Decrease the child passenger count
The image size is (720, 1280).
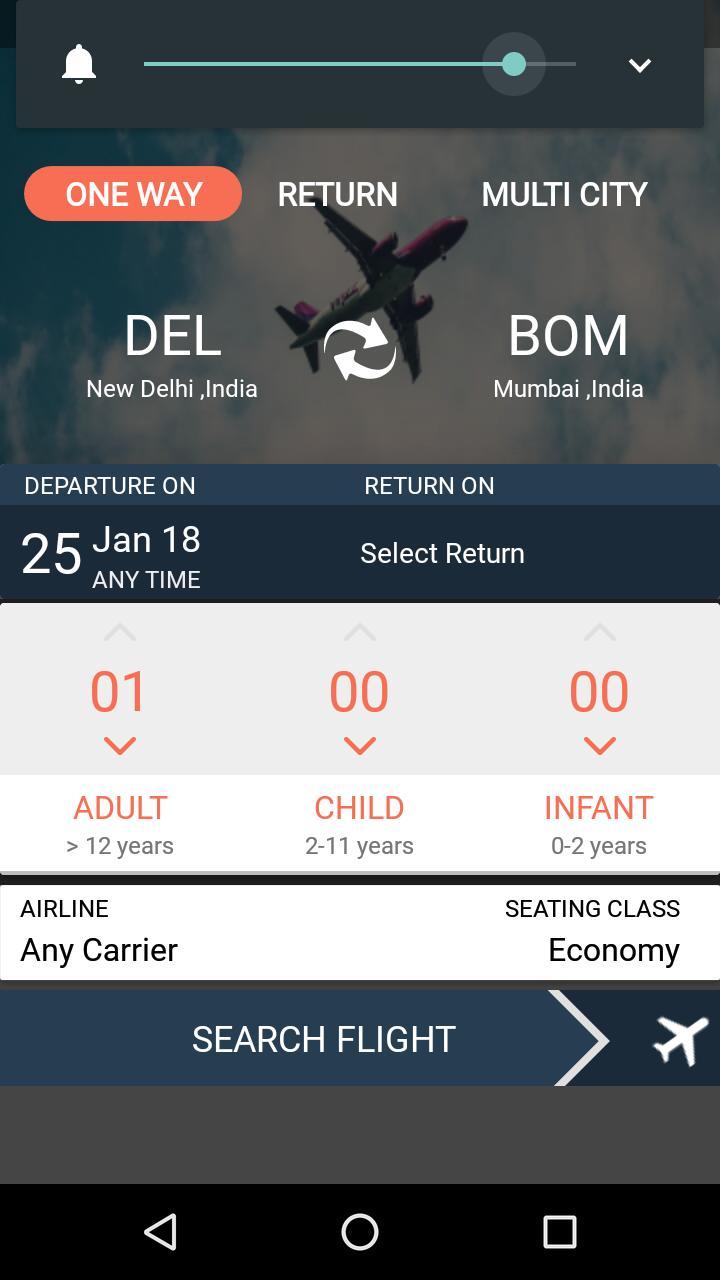[x=360, y=746]
